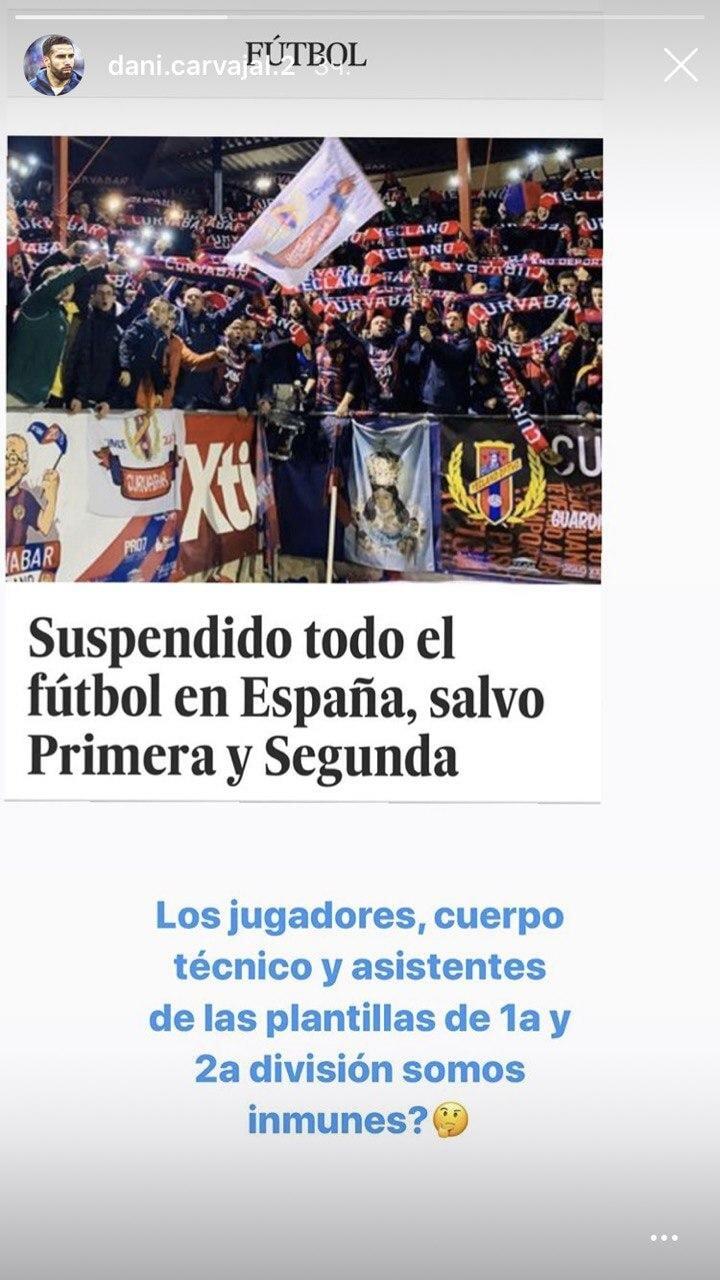Close the story viewer

tap(681, 65)
